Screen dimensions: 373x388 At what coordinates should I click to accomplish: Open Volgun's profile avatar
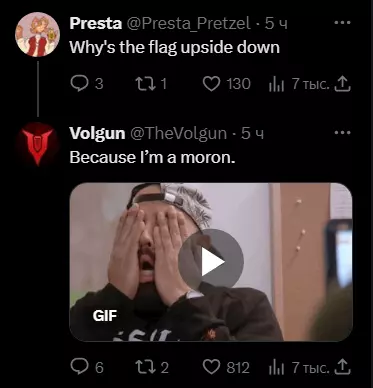[37, 144]
